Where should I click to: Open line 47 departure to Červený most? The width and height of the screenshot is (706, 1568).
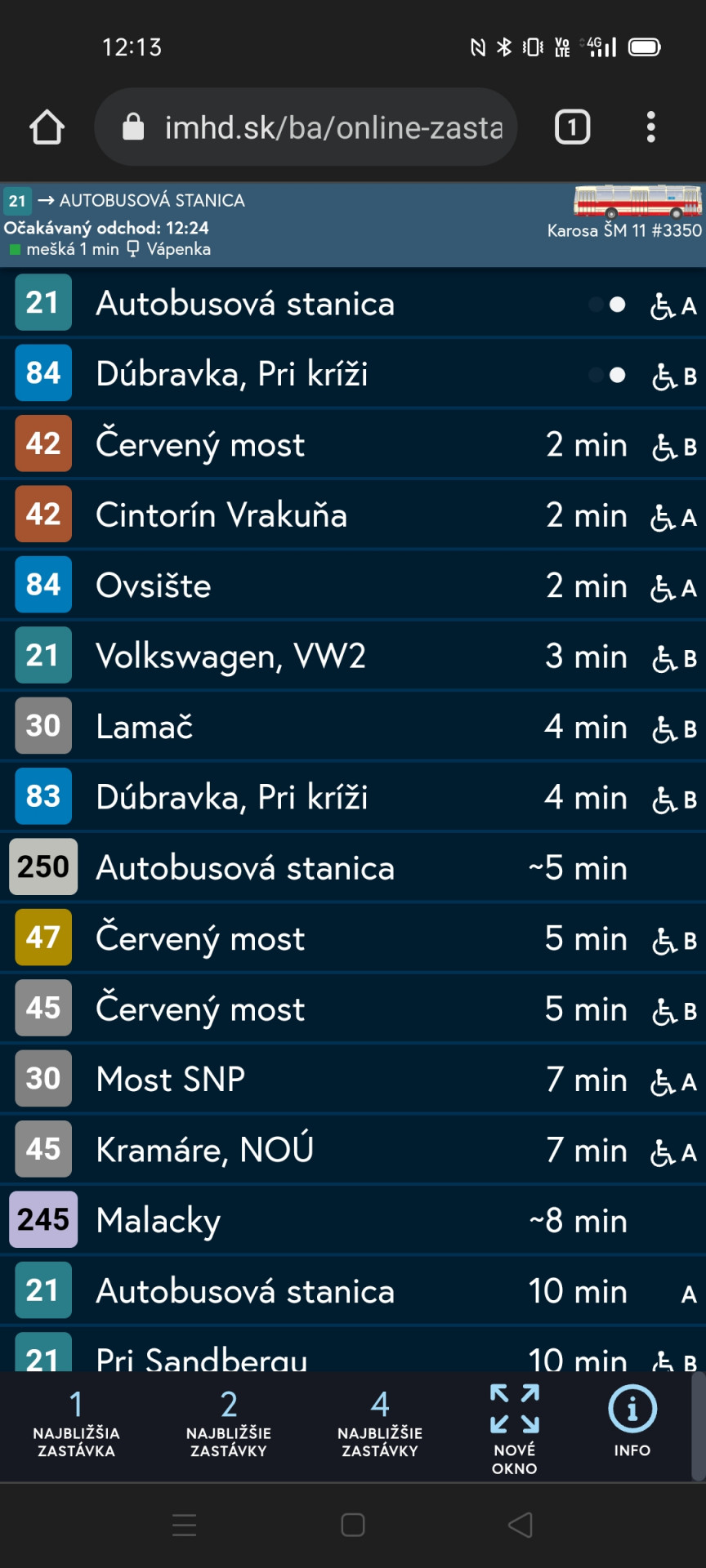tap(351, 938)
